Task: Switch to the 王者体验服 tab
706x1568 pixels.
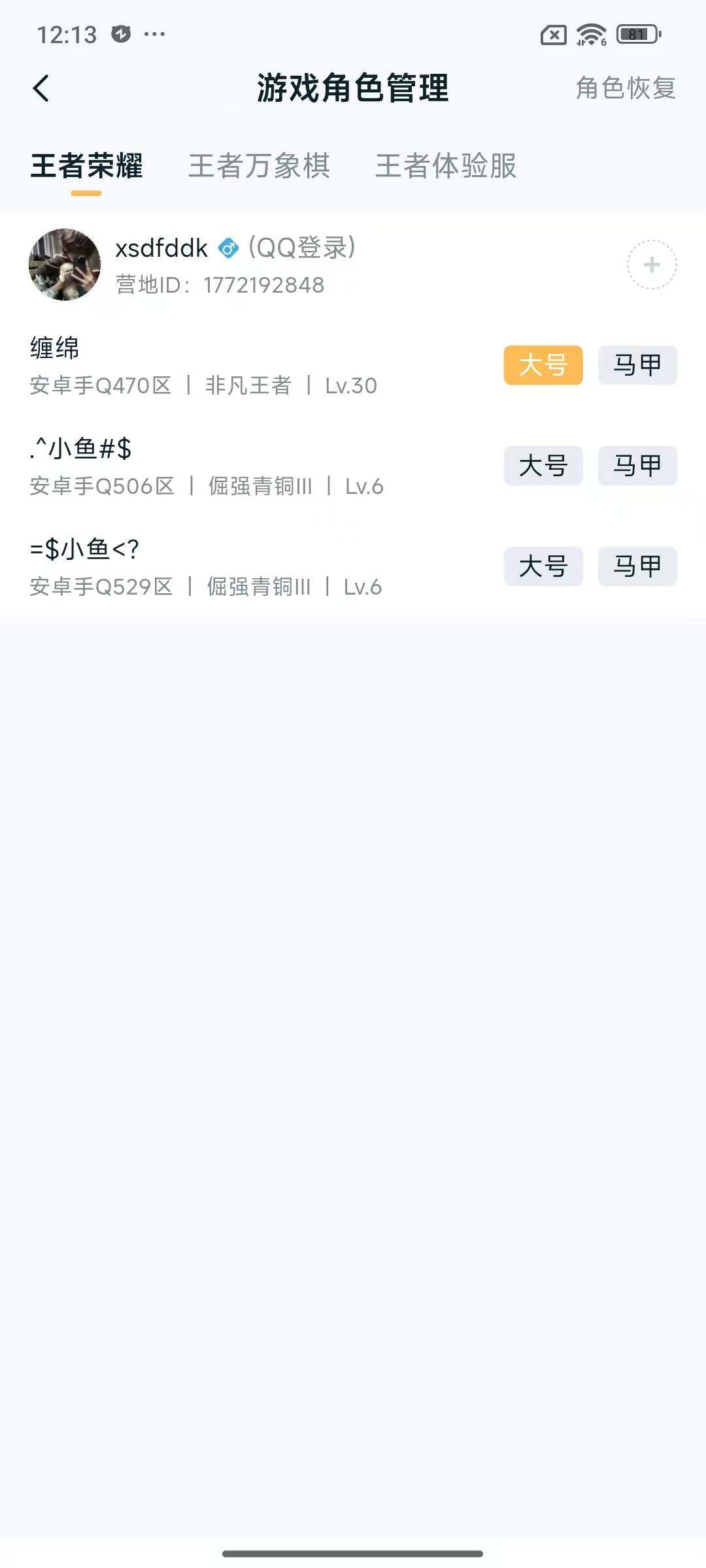Action: coord(446,167)
